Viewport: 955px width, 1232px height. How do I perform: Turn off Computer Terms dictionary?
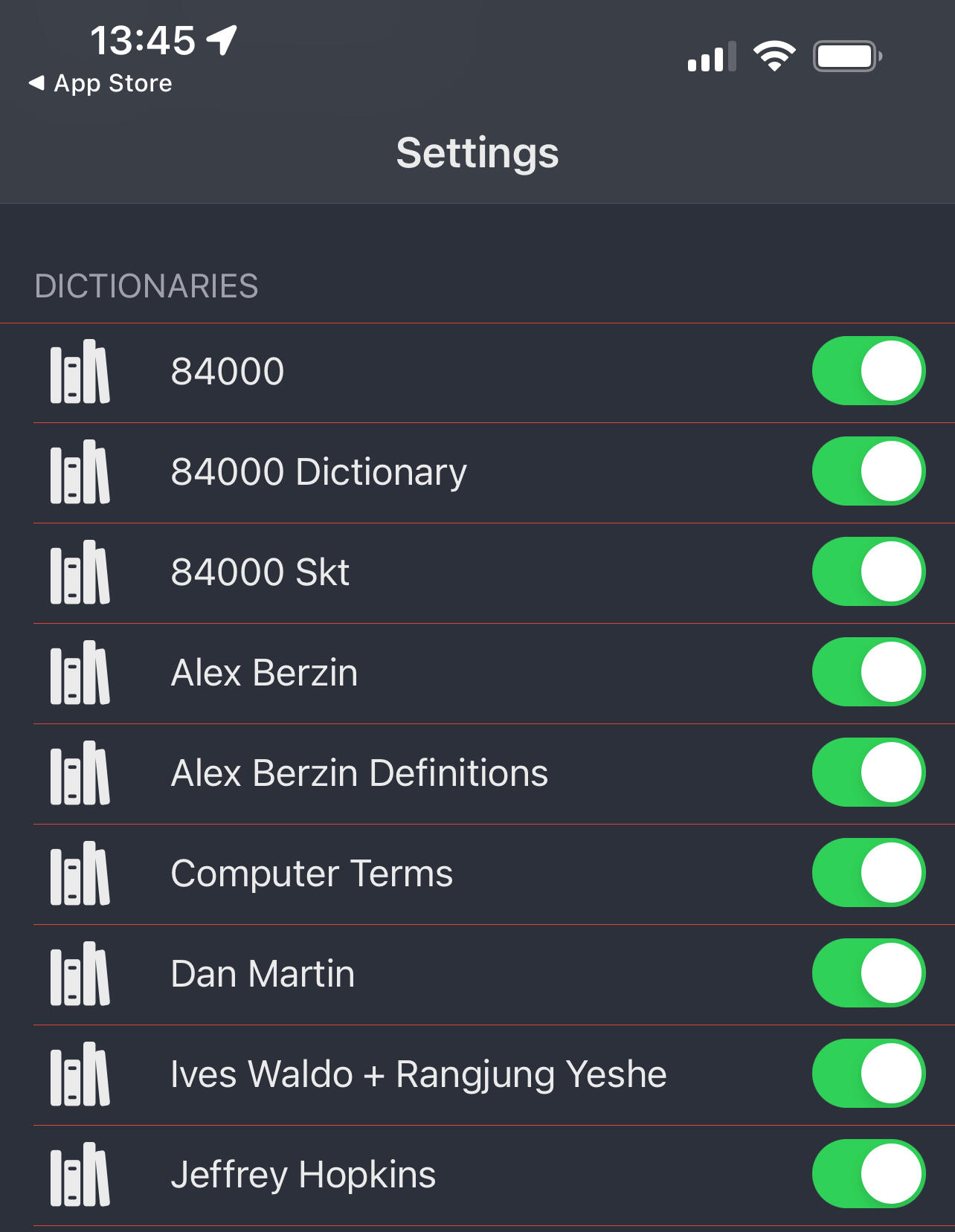tap(868, 873)
